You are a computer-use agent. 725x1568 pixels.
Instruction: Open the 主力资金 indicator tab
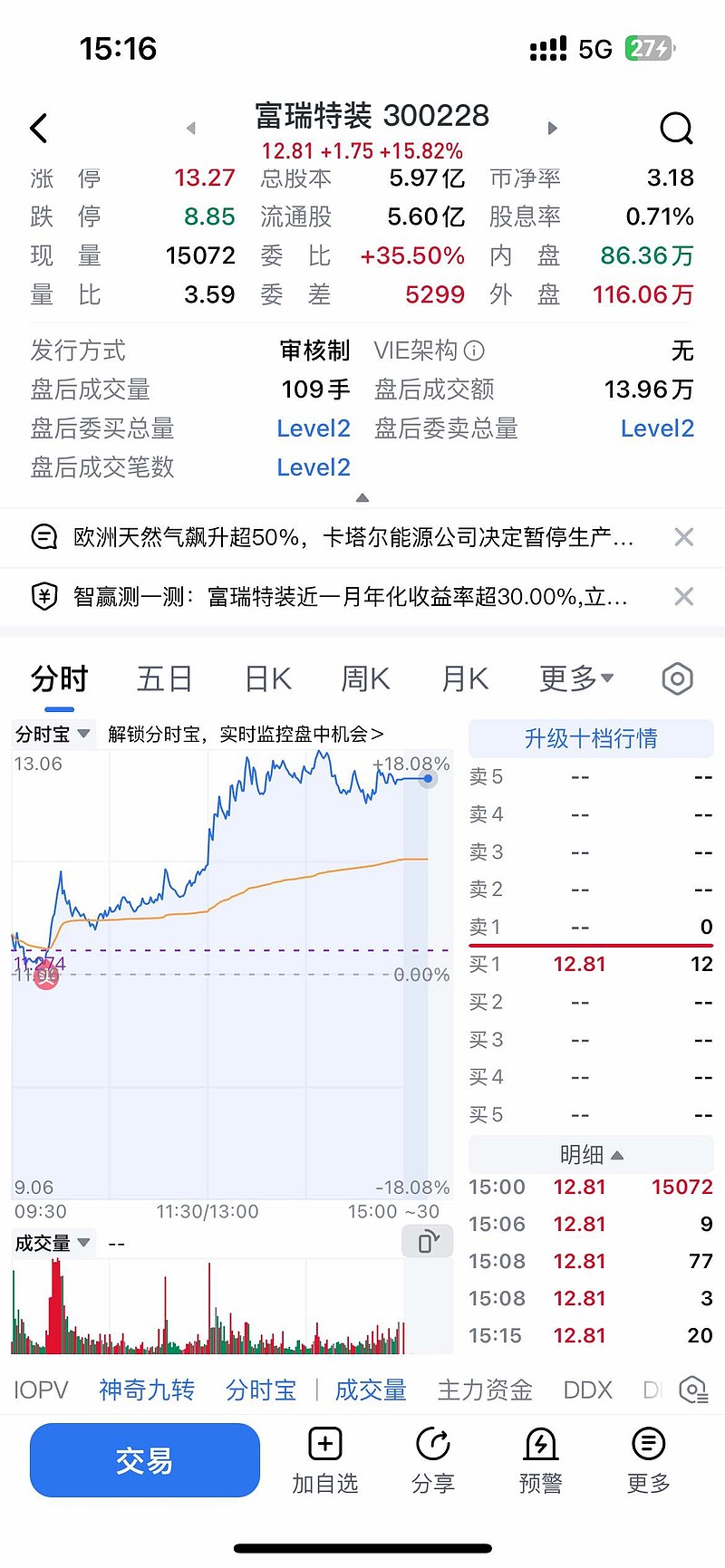coord(484,1389)
